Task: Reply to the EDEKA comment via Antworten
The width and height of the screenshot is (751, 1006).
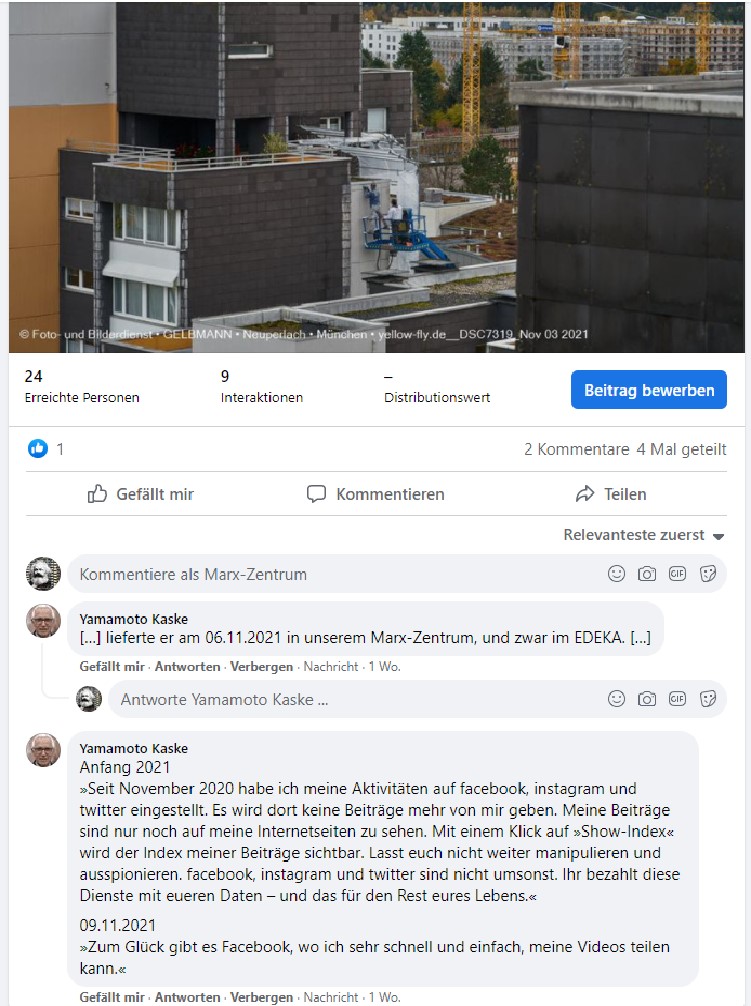Action: pyautogui.click(x=187, y=666)
